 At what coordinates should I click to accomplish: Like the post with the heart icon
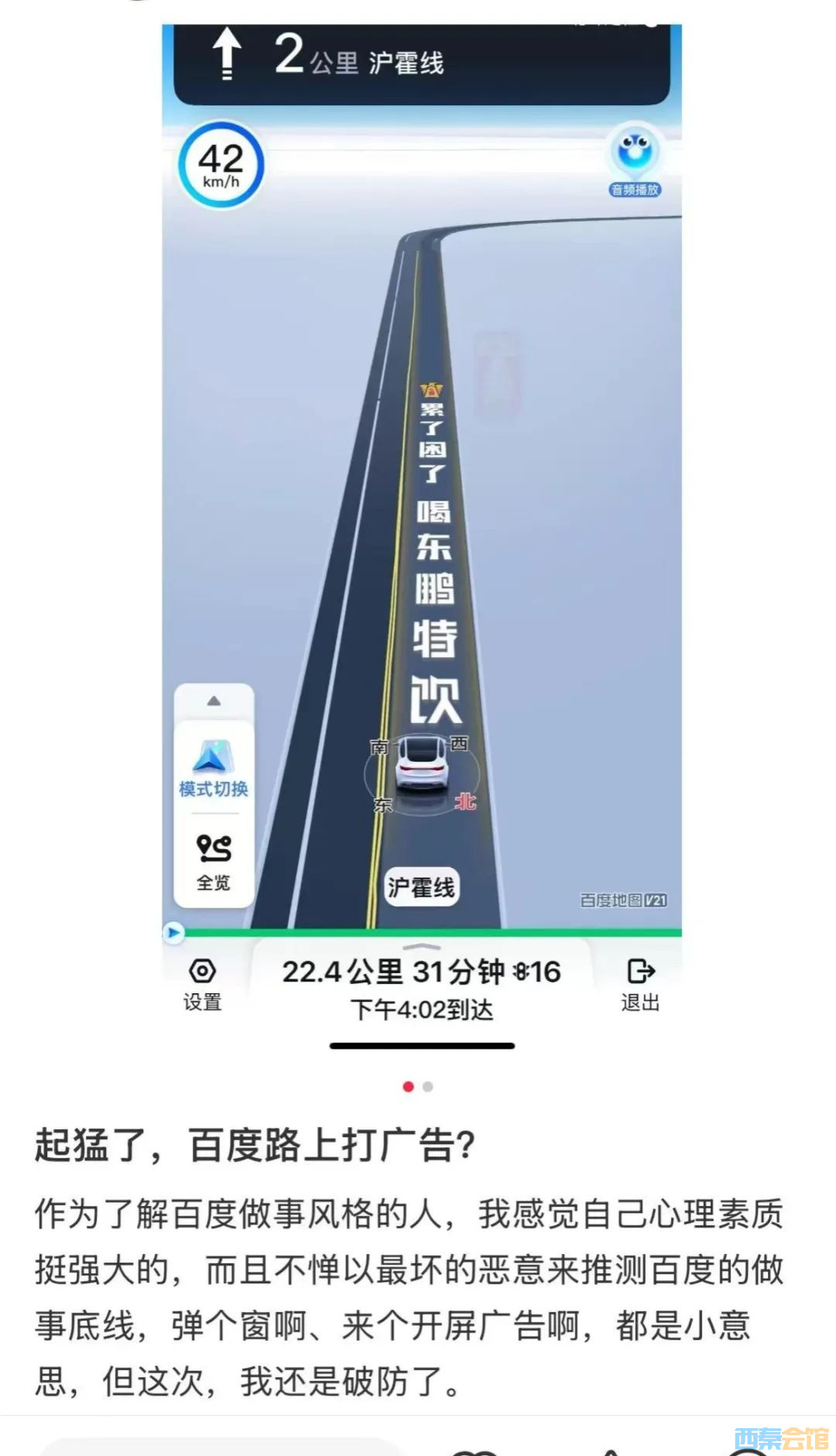click(474, 1451)
